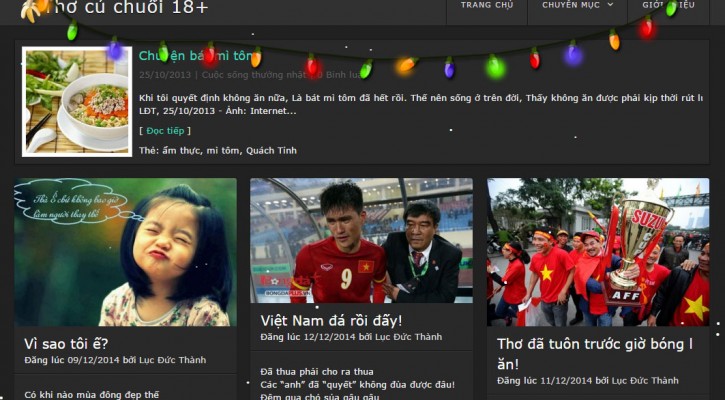
Task: Open the Trang chủ menu item
Action: pos(486,5)
